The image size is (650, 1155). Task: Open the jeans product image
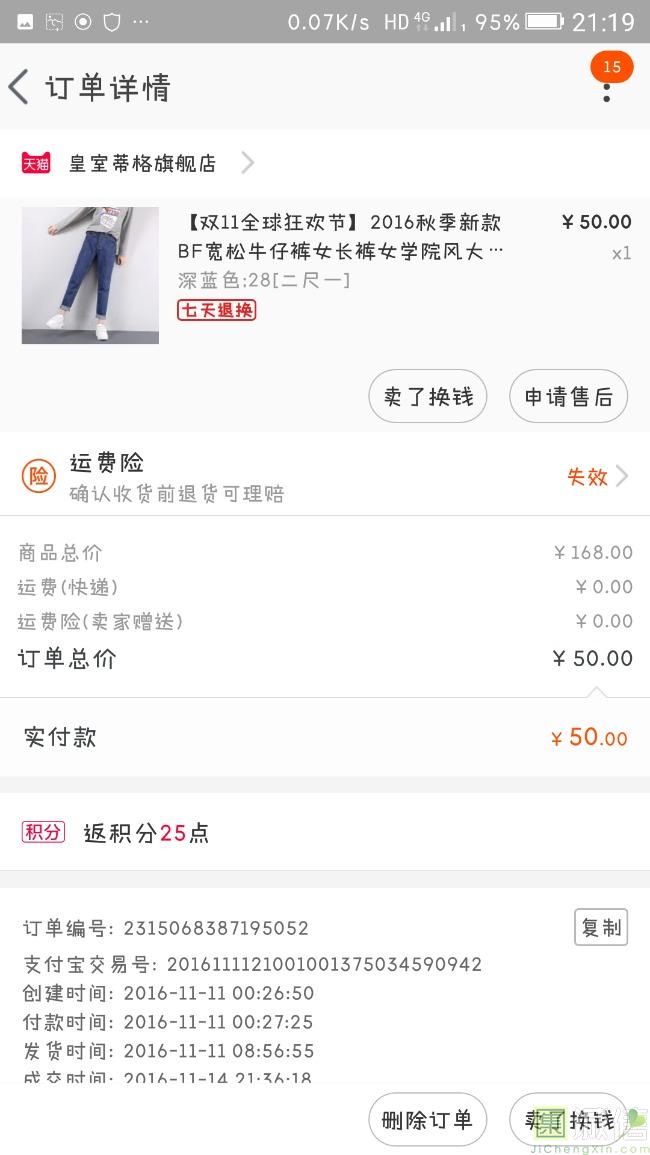click(90, 275)
